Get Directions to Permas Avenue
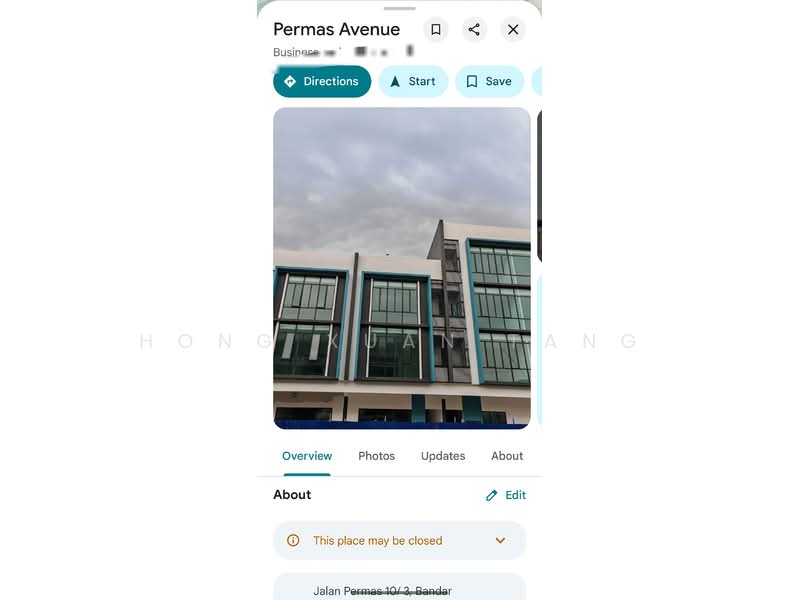Image resolution: width=800 pixels, height=600 pixels. (x=321, y=82)
